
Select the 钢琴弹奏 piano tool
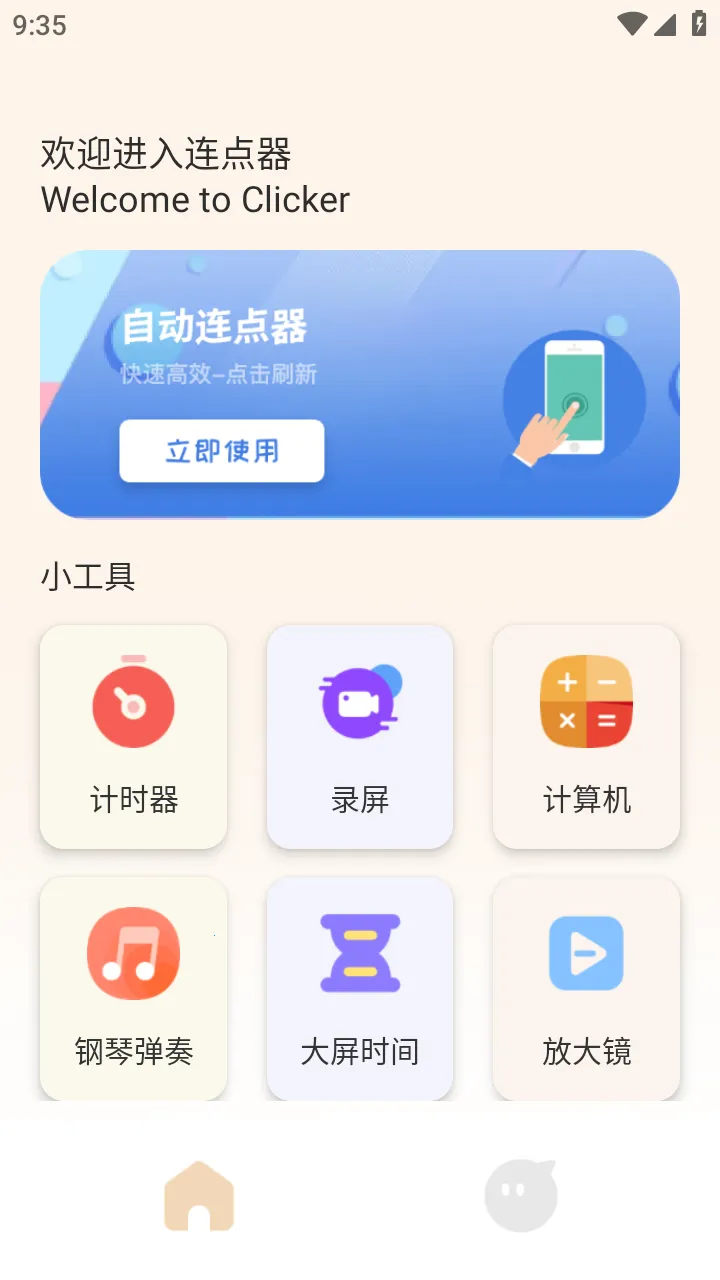tap(133, 988)
